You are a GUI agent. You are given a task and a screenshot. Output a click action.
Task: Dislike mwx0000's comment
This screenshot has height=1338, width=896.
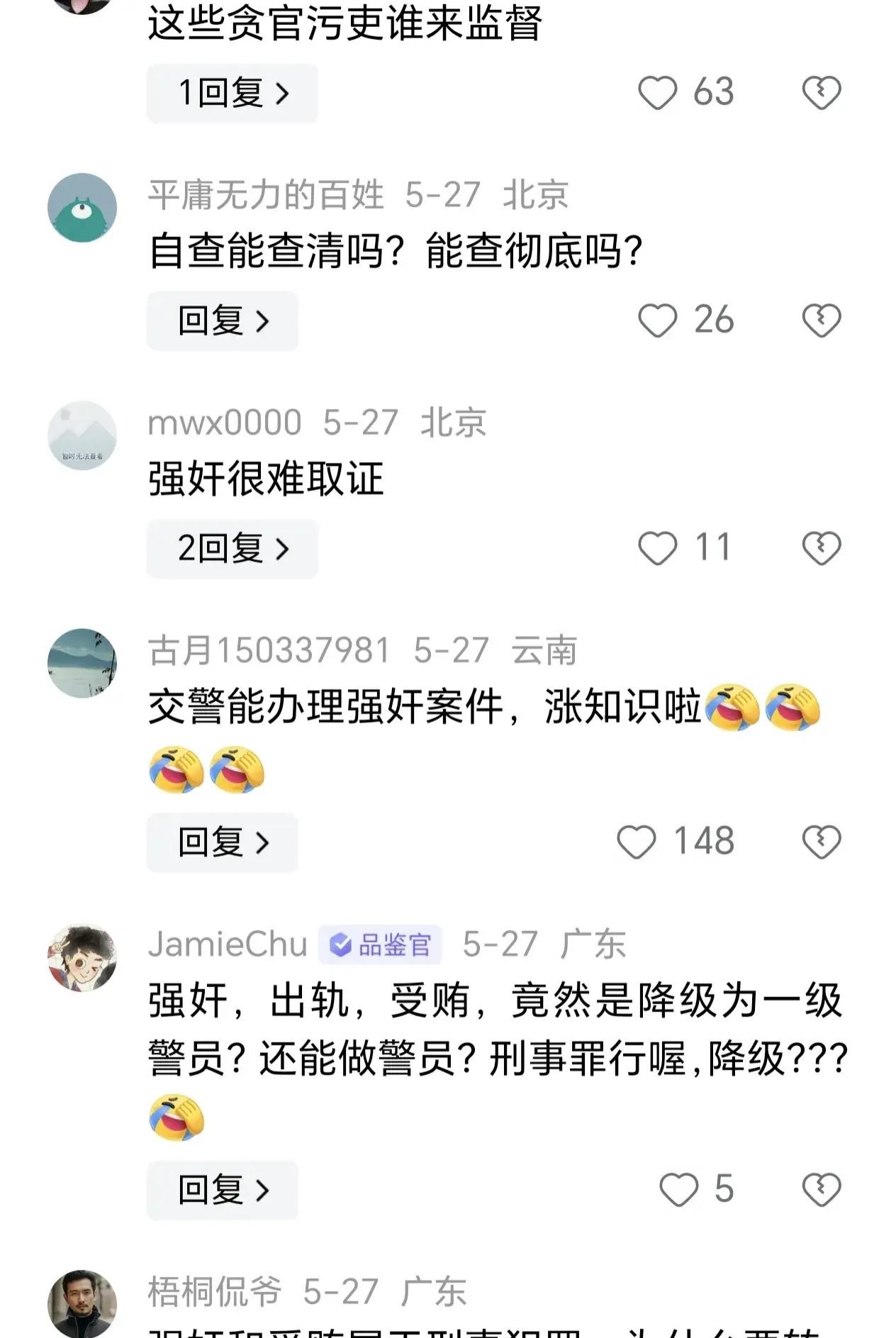point(821,549)
